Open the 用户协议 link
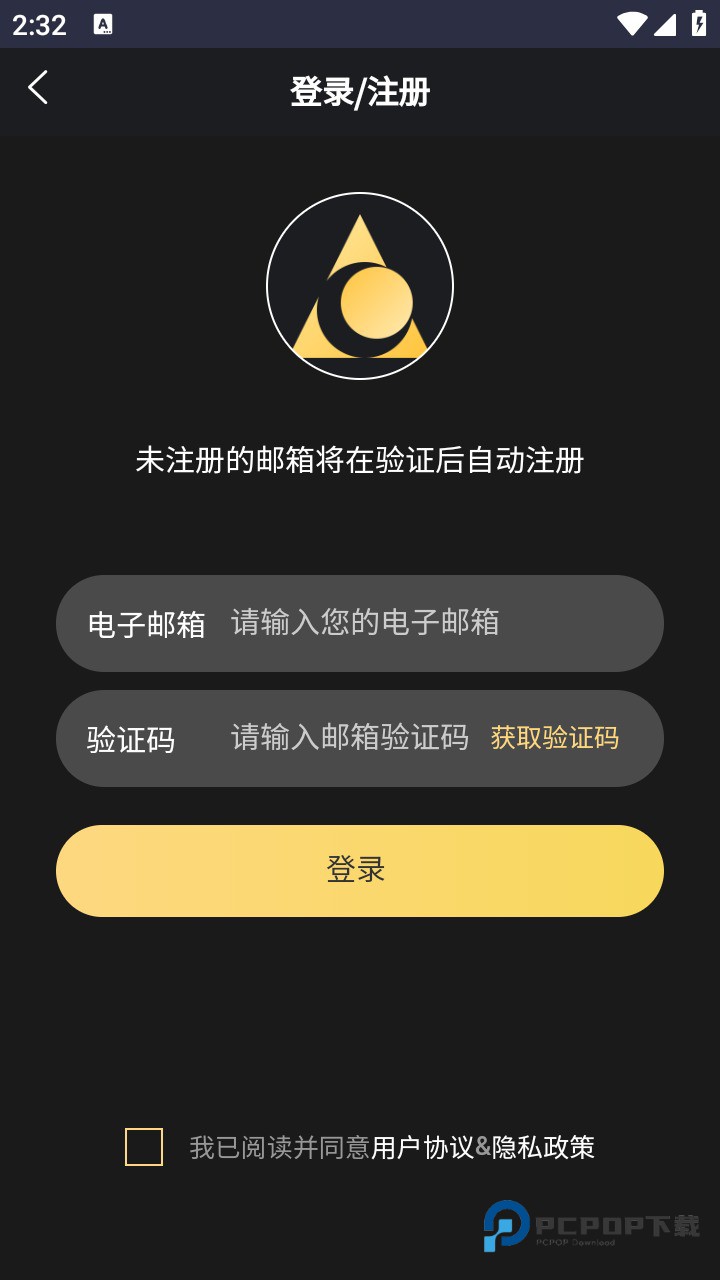The width and height of the screenshot is (720, 1280). (x=422, y=1147)
